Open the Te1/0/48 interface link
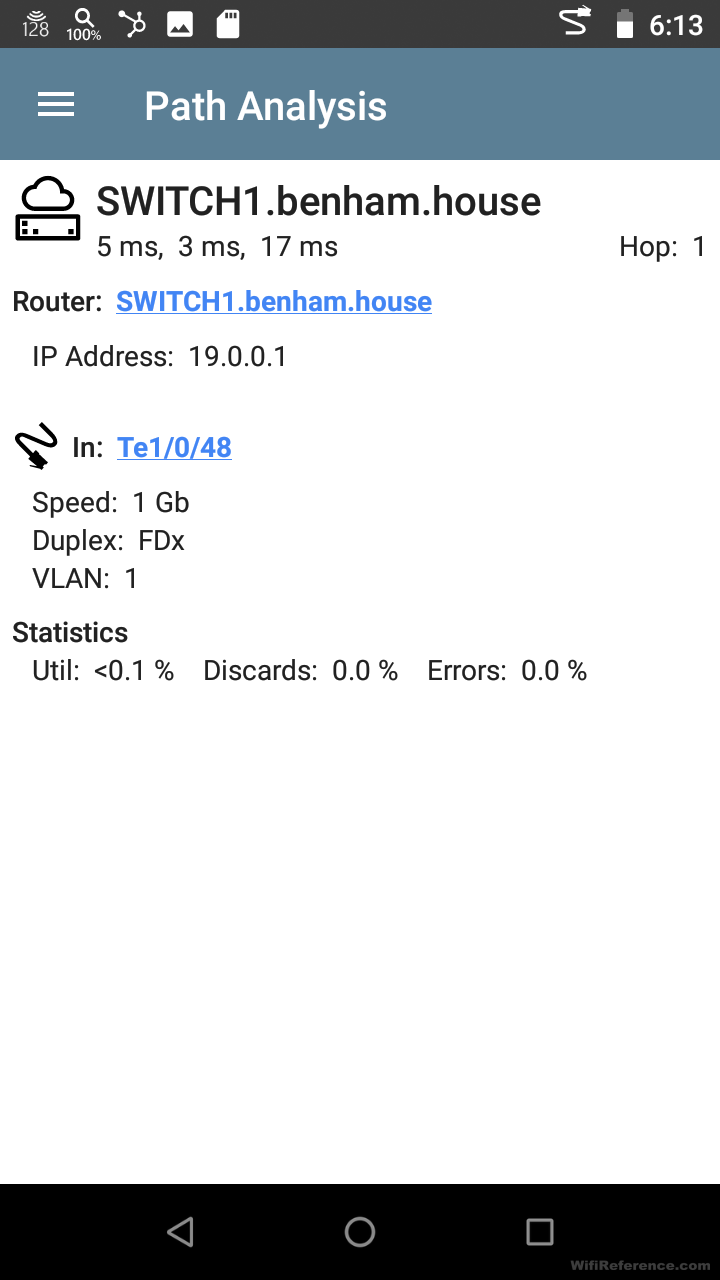 pyautogui.click(x=175, y=447)
